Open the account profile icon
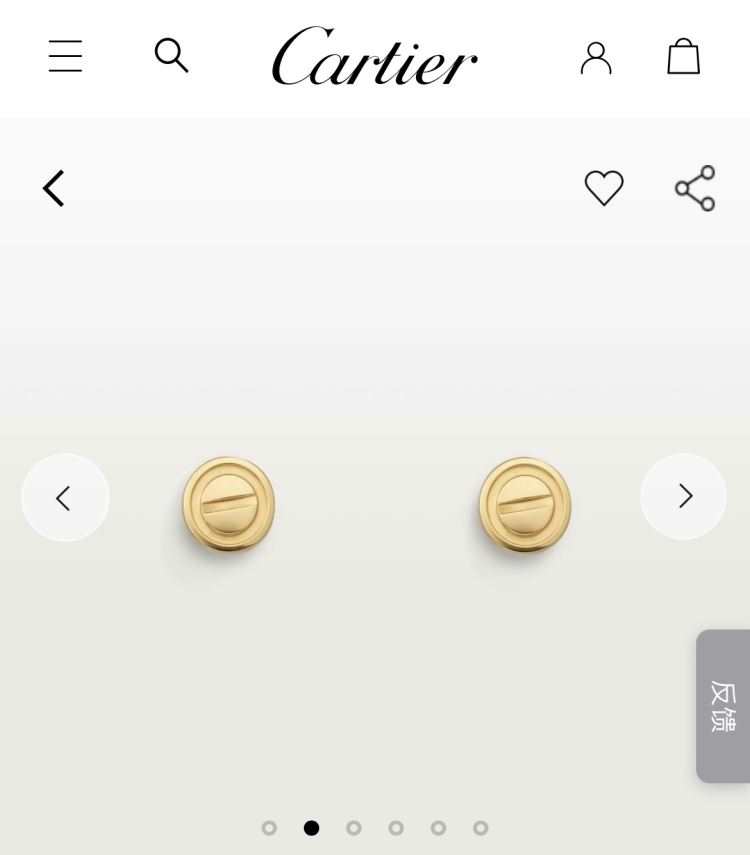The width and height of the screenshot is (750, 855). [x=596, y=57]
